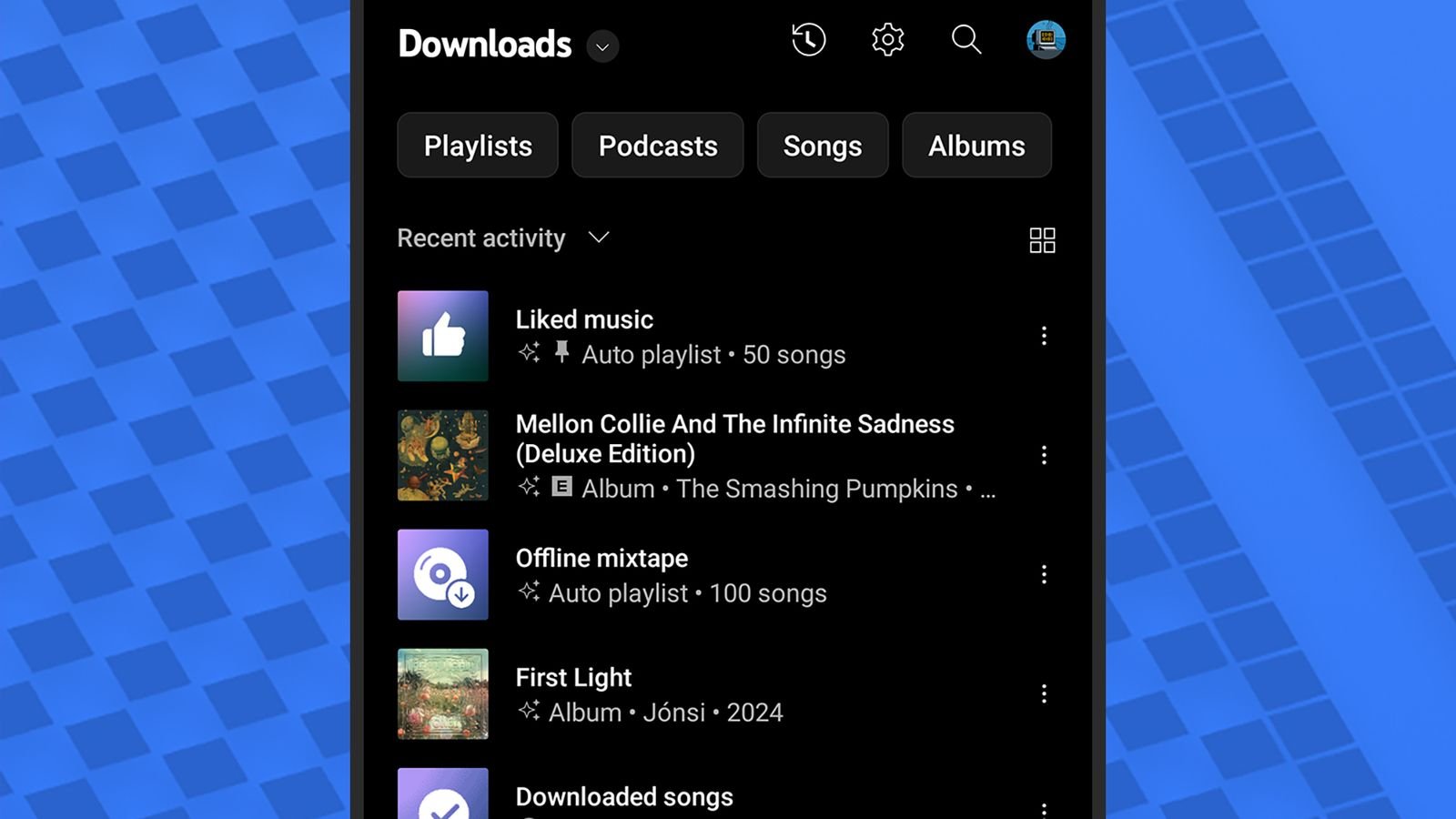Image resolution: width=1456 pixels, height=819 pixels.
Task: Switch to grid view
Action: [x=1042, y=240]
